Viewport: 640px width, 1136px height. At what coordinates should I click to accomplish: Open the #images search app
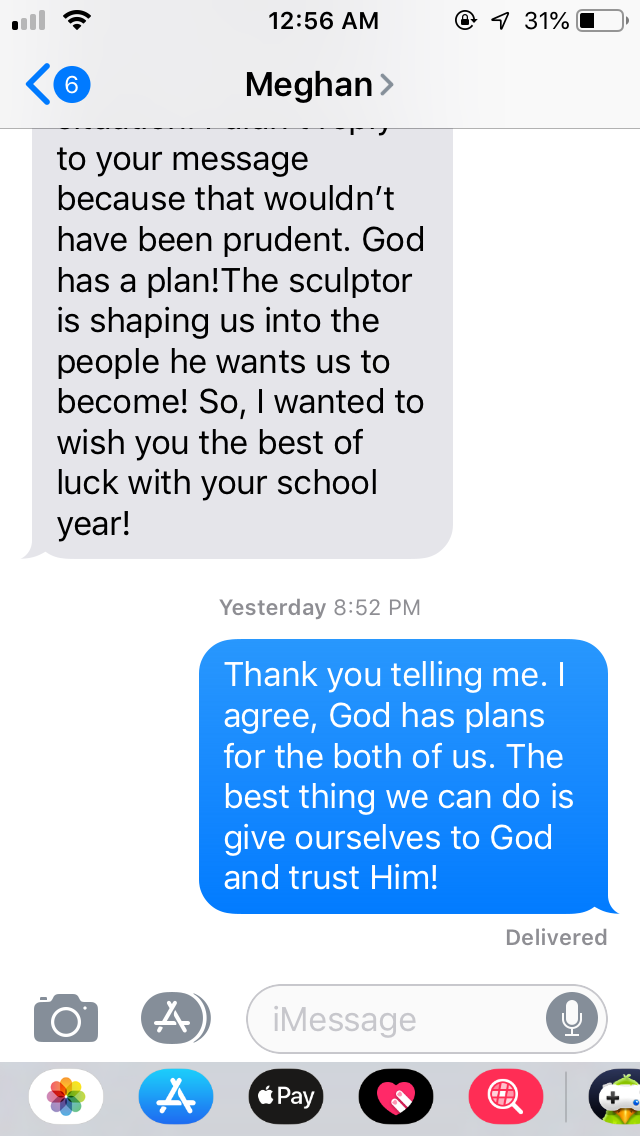(x=504, y=1097)
